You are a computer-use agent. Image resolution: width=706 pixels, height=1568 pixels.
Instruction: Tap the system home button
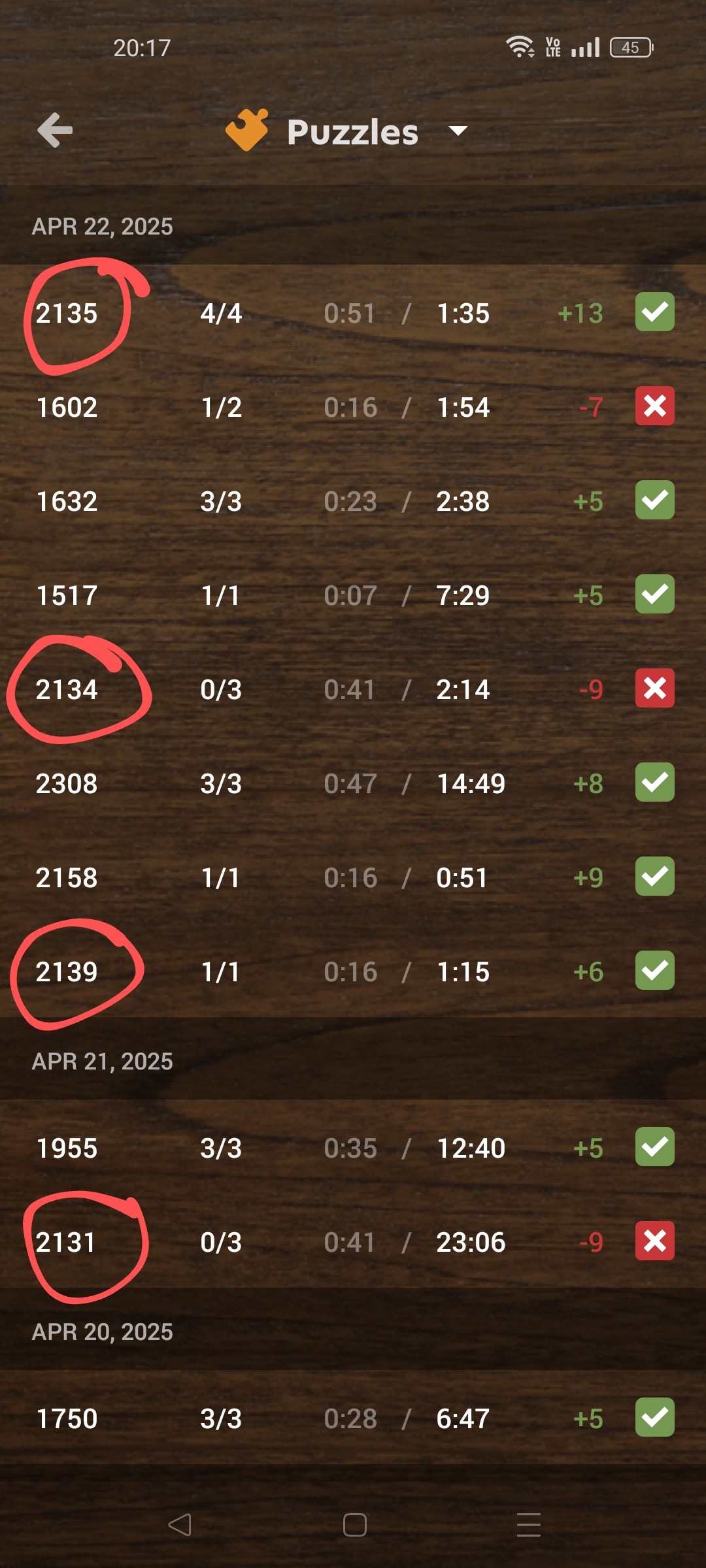(x=354, y=1525)
